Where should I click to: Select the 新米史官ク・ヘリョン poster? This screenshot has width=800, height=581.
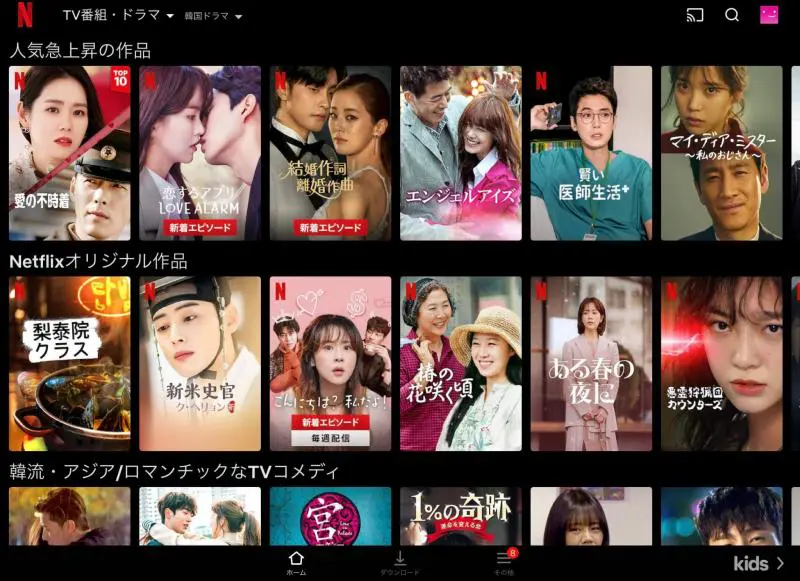point(200,364)
